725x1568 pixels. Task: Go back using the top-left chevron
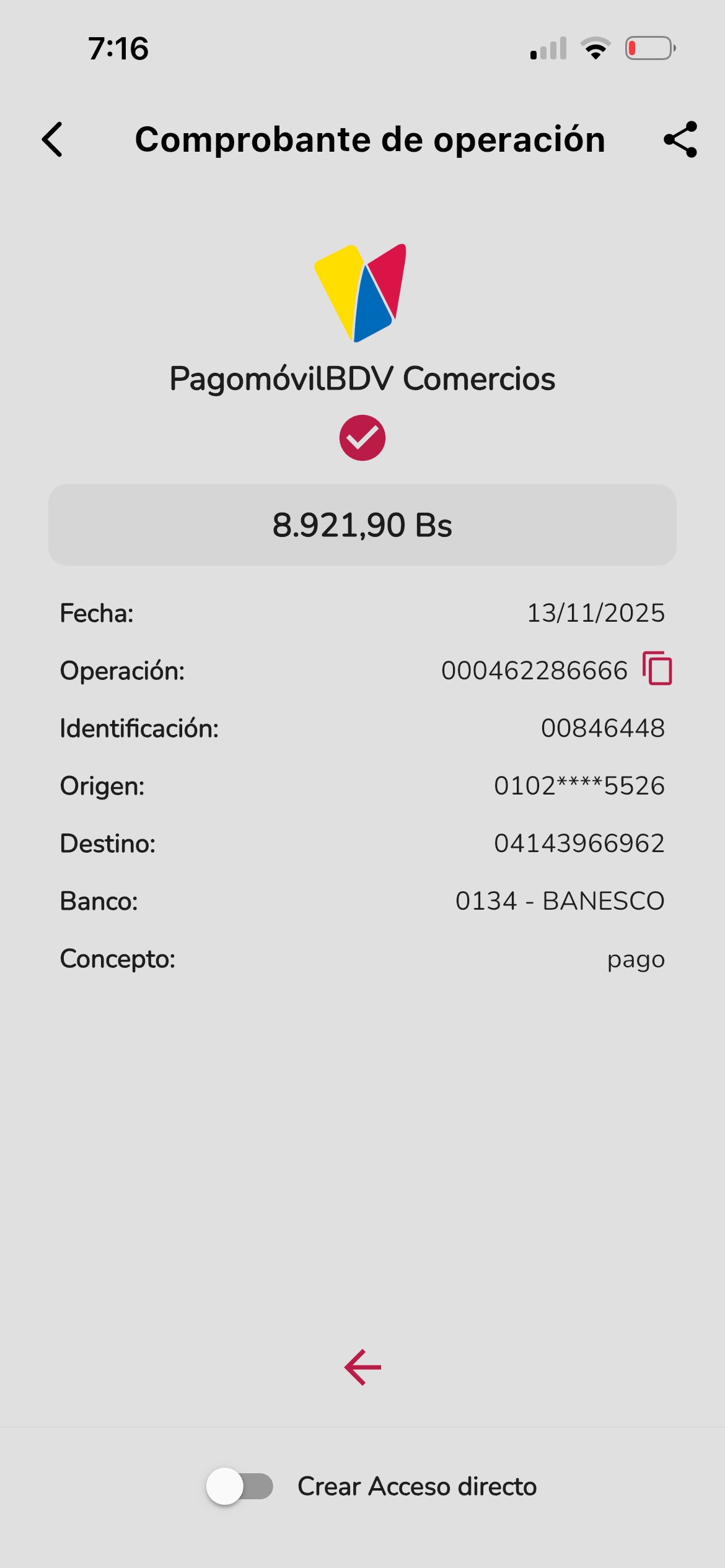53,139
